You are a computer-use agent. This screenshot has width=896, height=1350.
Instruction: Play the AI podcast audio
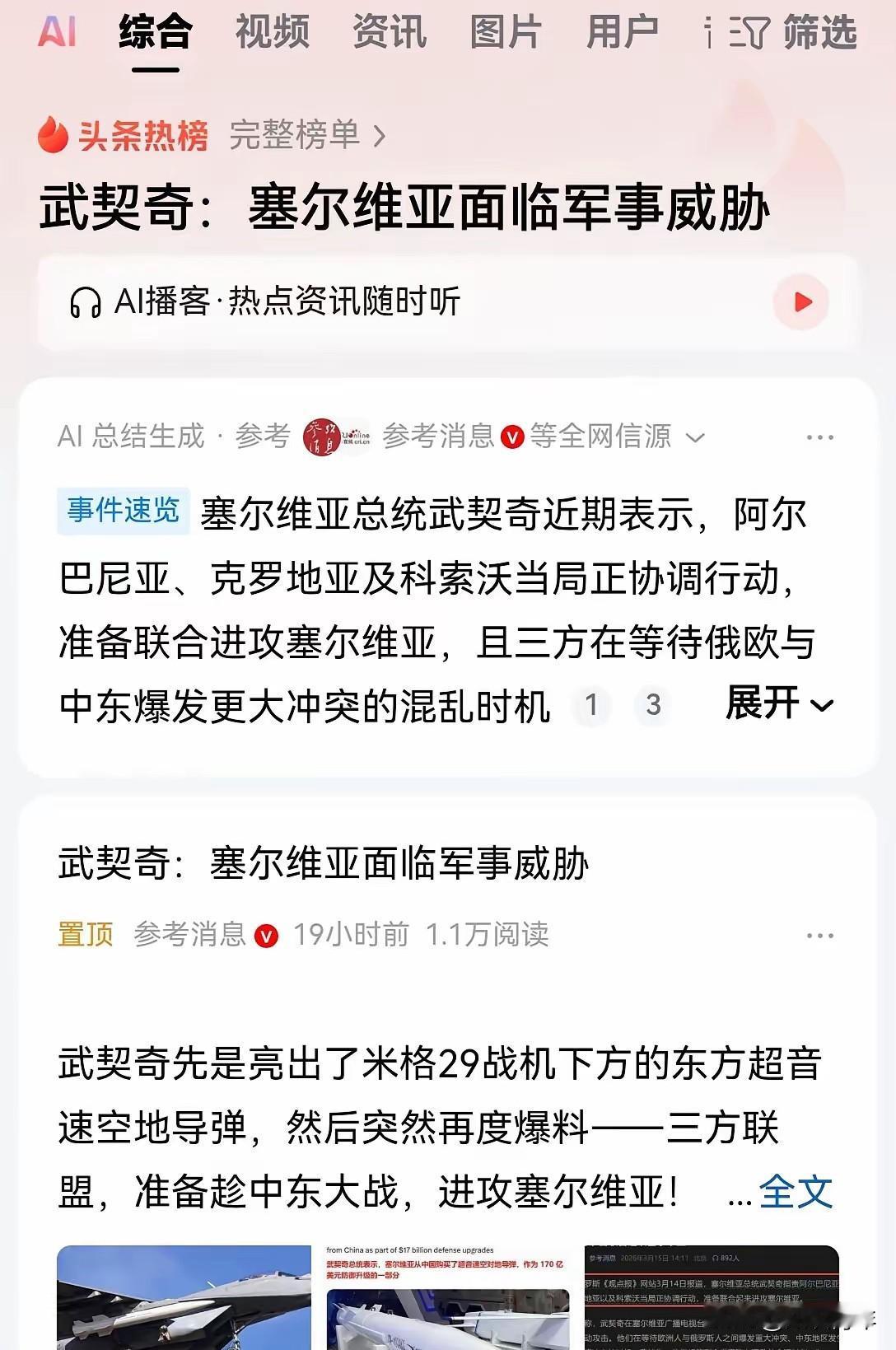pos(800,302)
